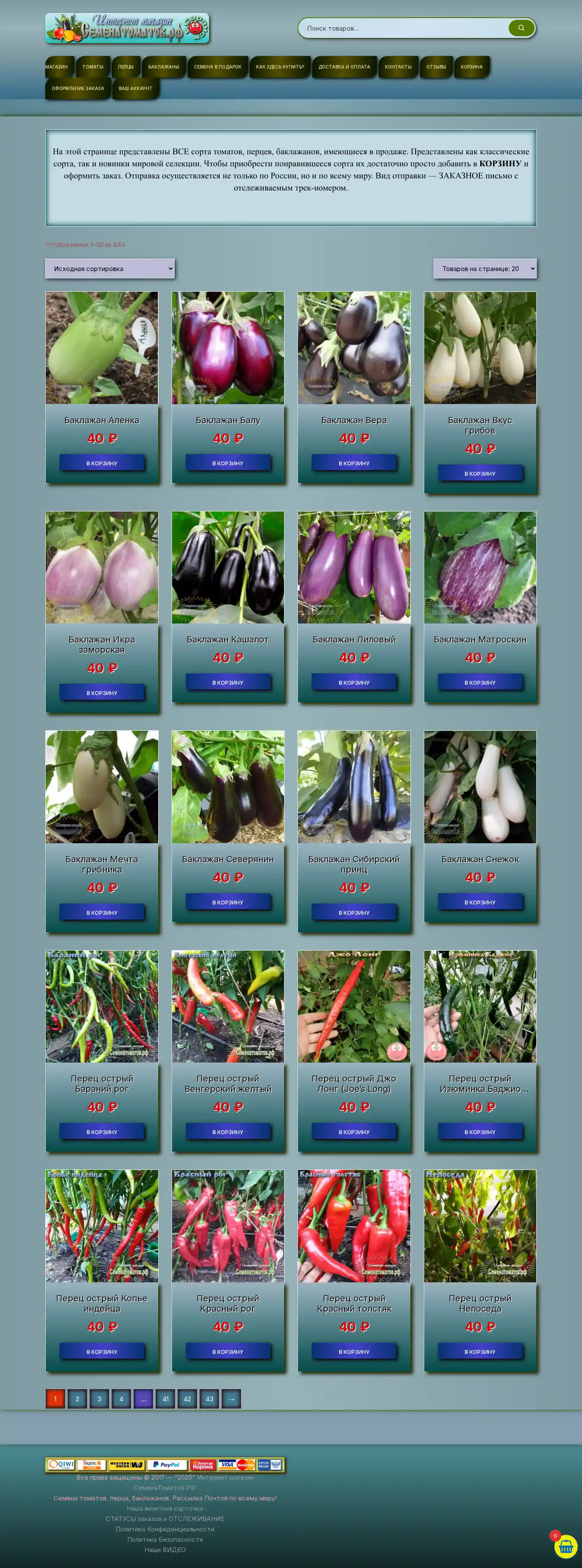Go to next page with the arrow

(232, 1398)
